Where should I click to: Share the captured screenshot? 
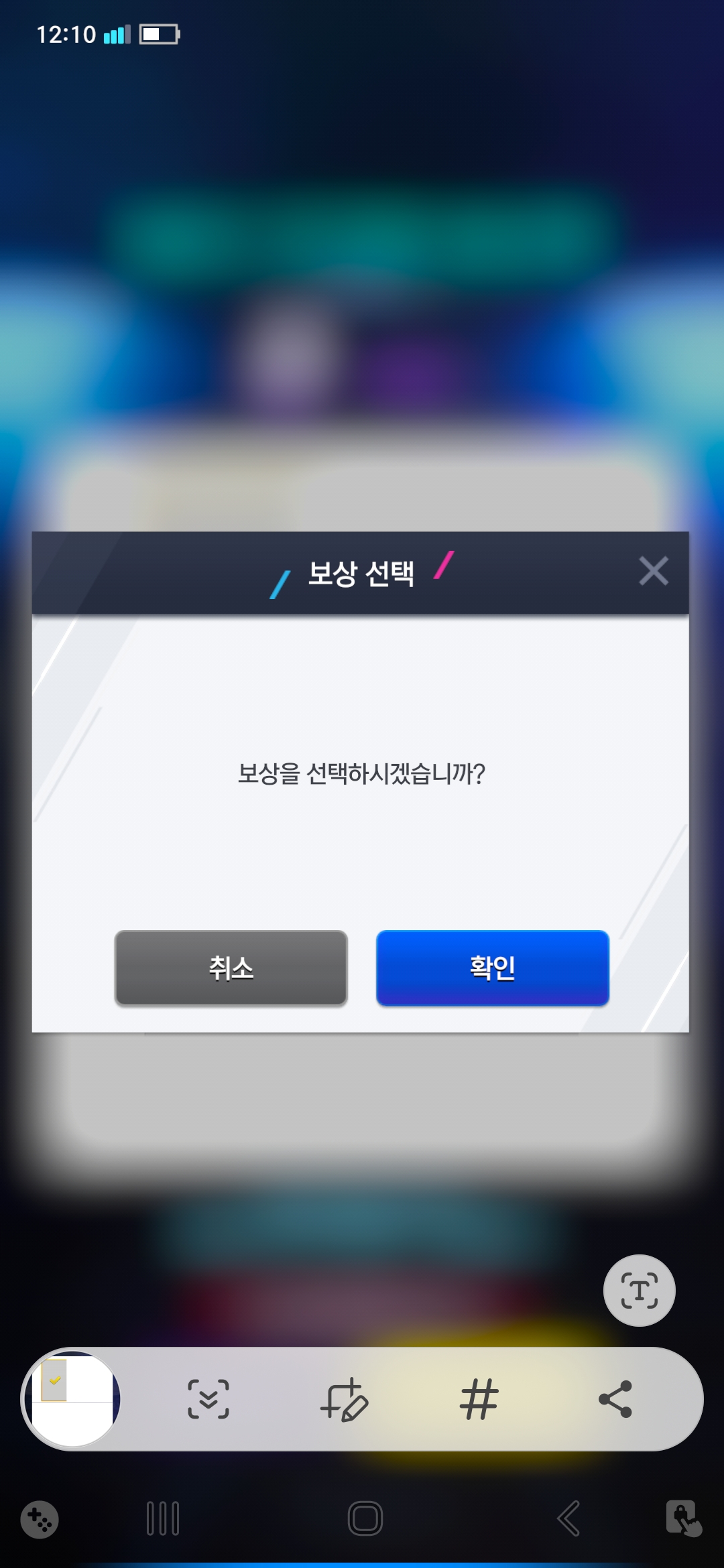tap(615, 1399)
